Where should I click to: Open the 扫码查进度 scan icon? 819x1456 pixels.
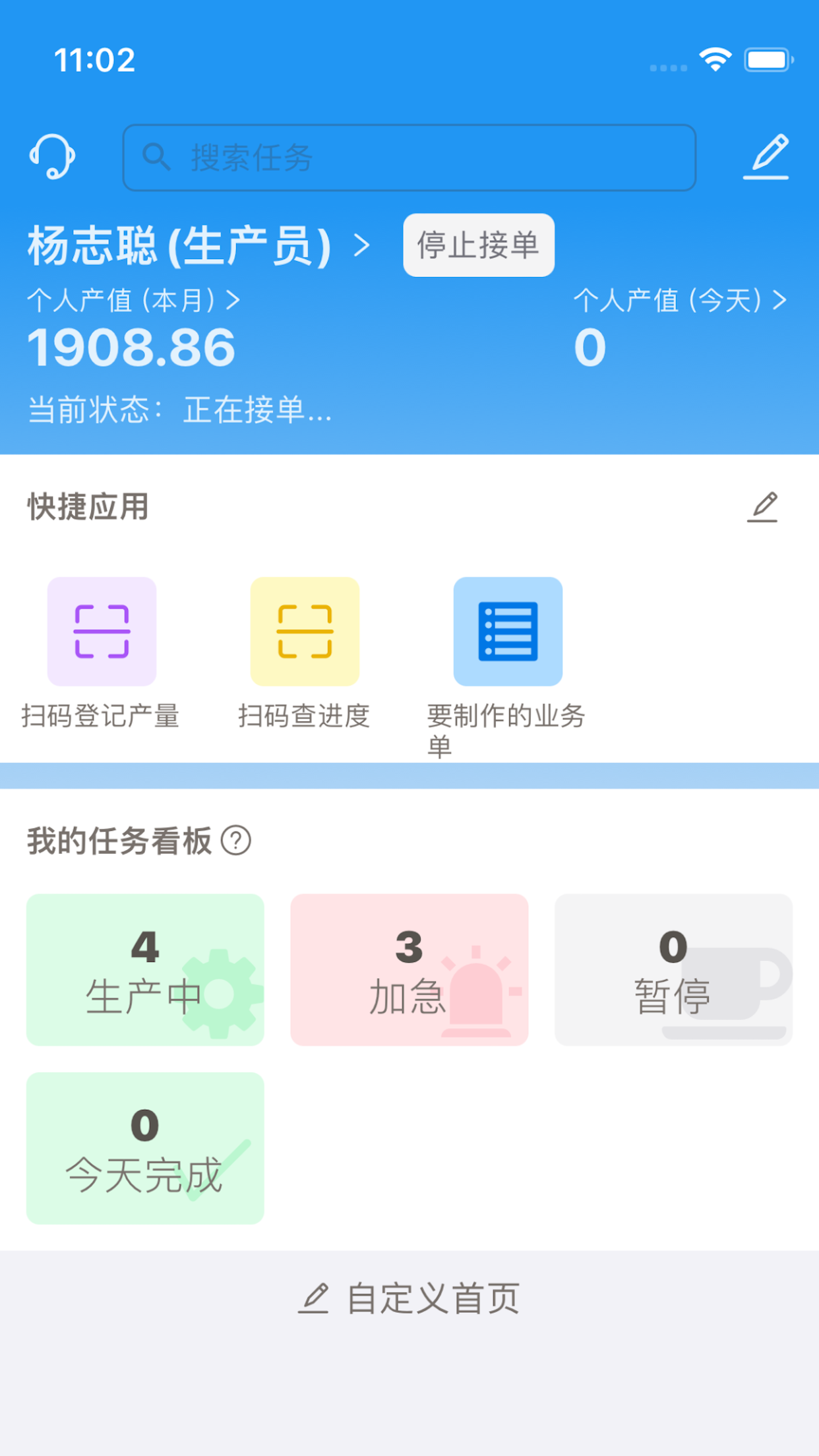305,631
